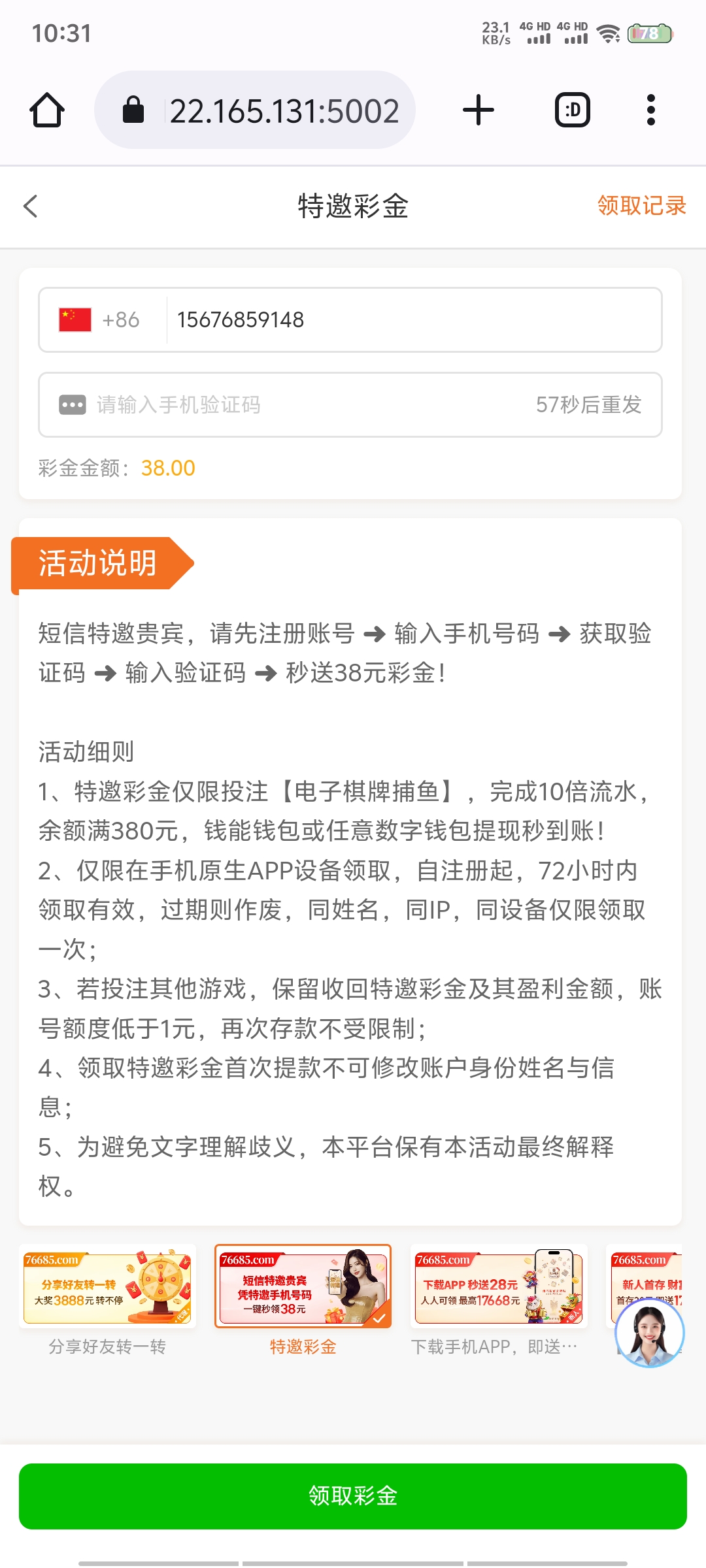Tap the URL address bar
Image resolution: width=706 pixels, height=1568 pixels.
tap(284, 109)
